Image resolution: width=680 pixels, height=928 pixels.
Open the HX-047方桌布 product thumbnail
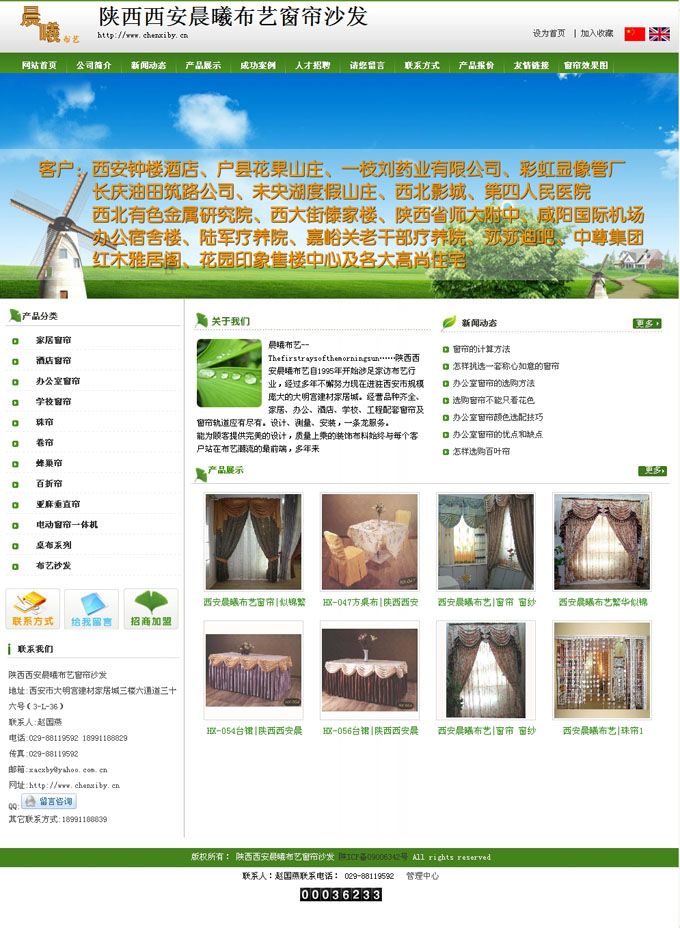point(369,541)
